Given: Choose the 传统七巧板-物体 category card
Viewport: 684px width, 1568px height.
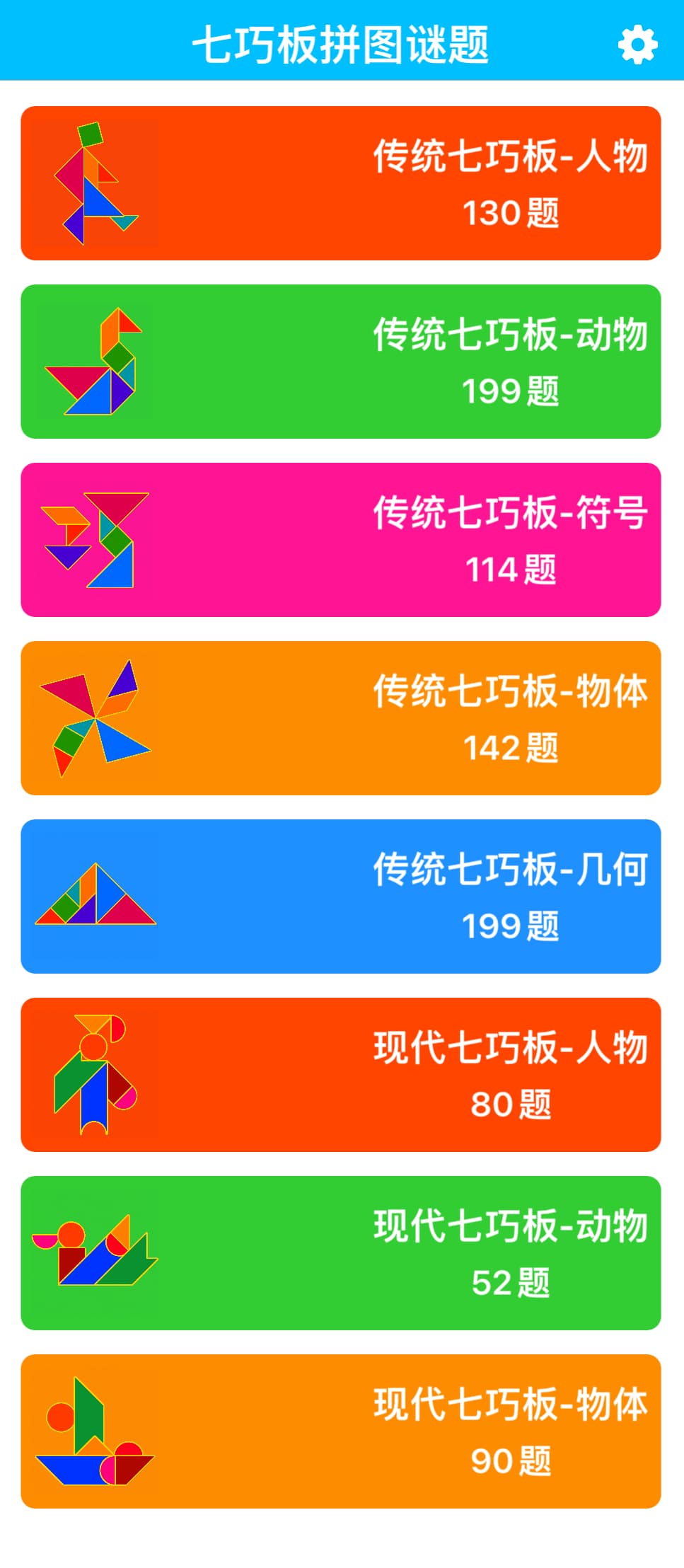Looking at the screenshot, I should (x=341, y=718).
